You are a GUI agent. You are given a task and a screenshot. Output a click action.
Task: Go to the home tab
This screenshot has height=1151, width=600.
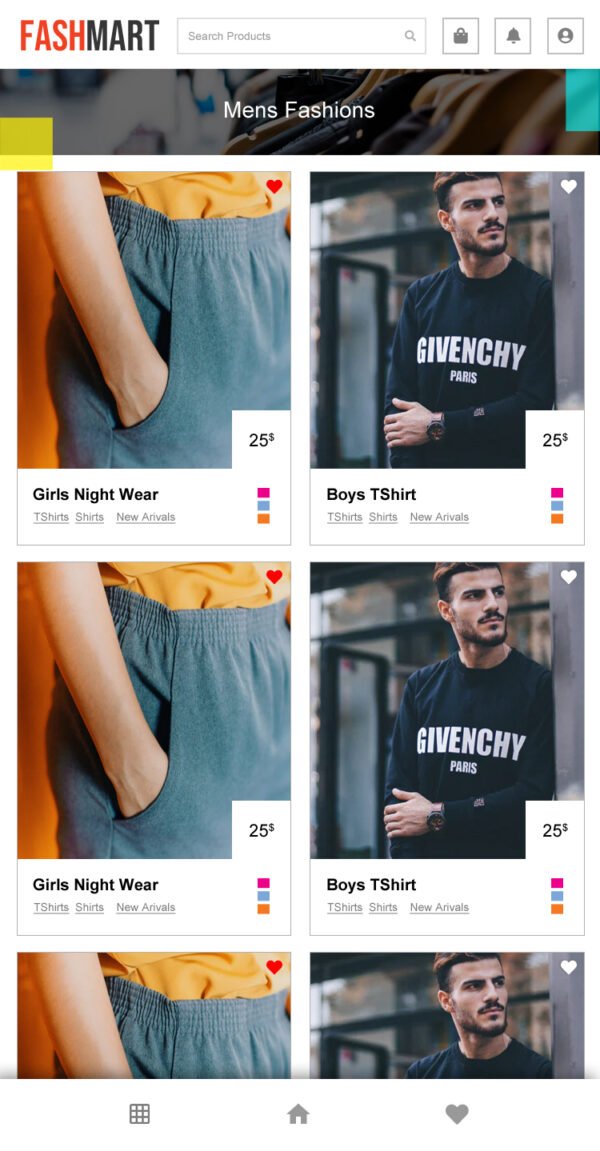click(298, 1114)
